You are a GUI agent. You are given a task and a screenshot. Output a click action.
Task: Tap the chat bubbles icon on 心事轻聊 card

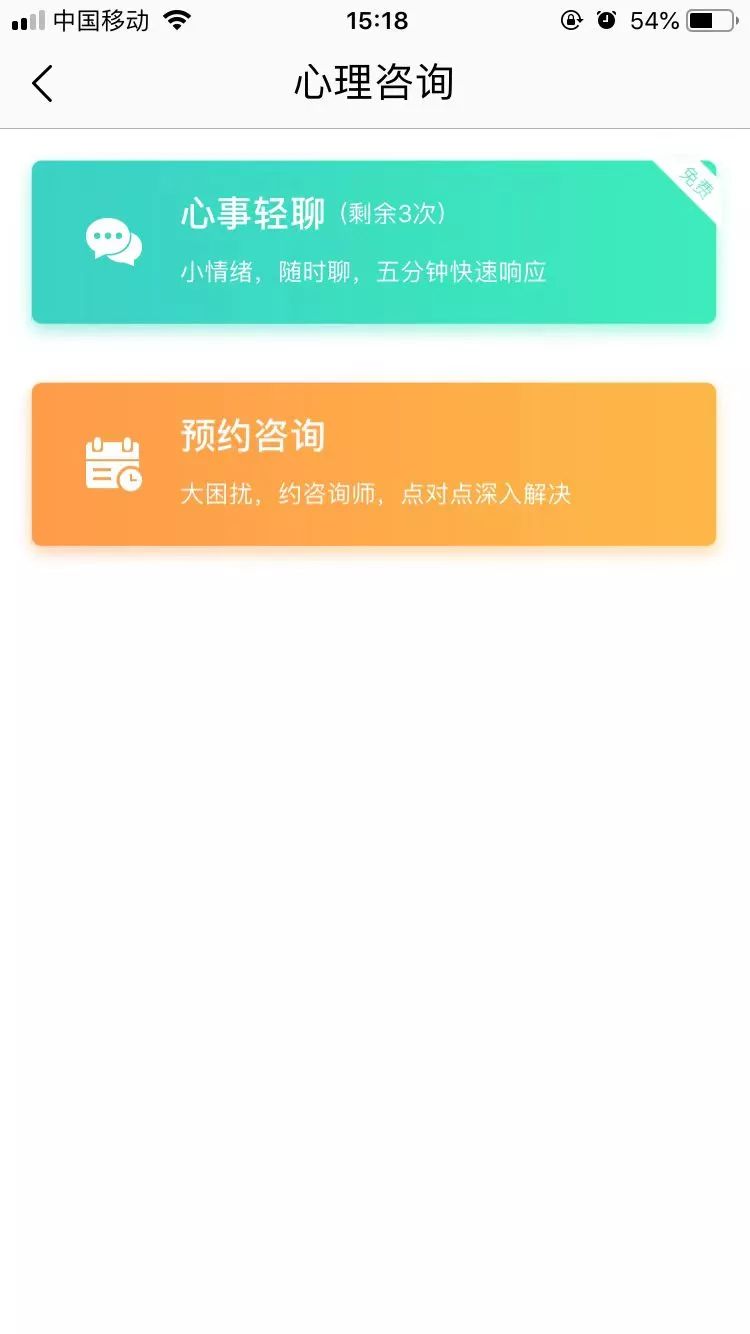click(x=114, y=241)
